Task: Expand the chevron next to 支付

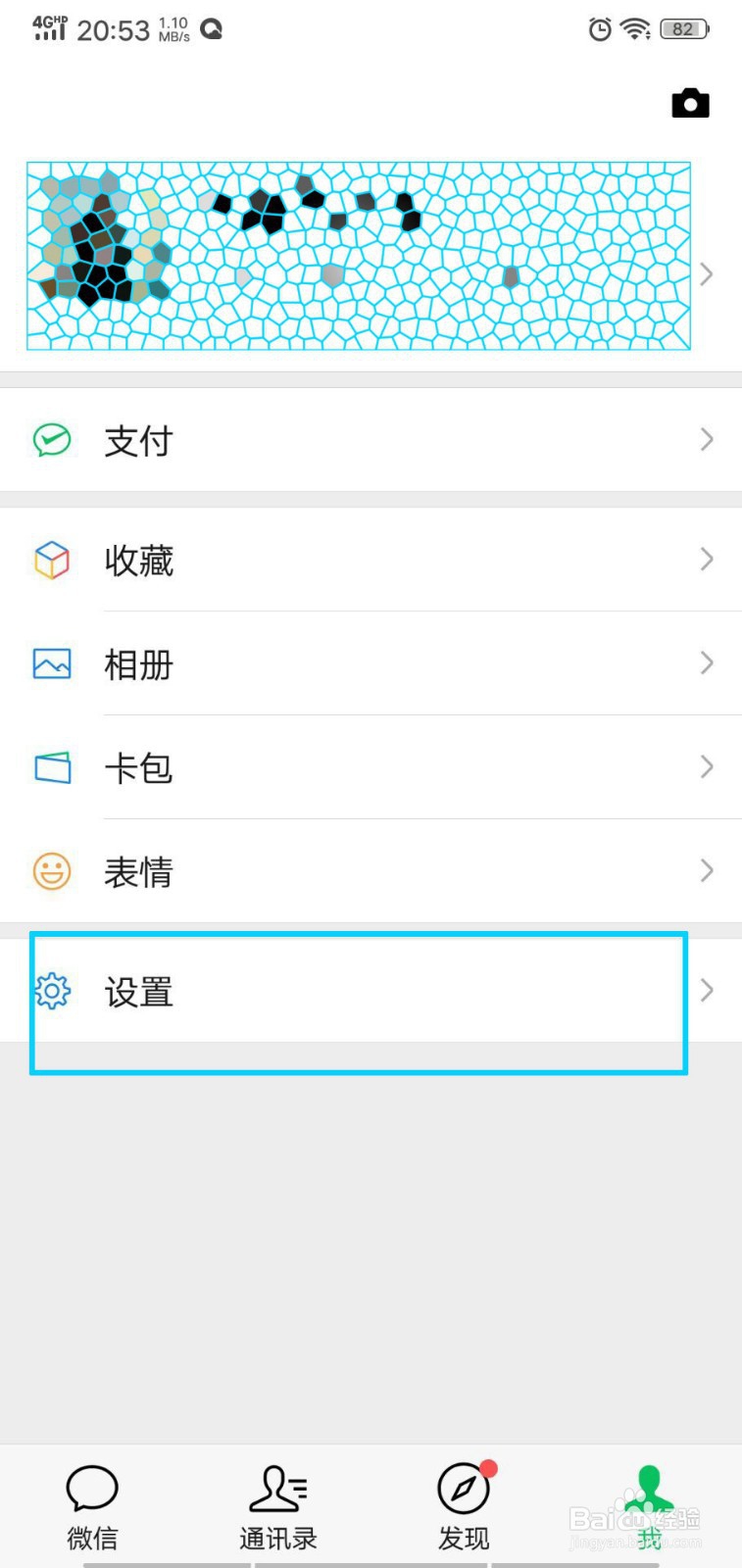Action: (707, 440)
